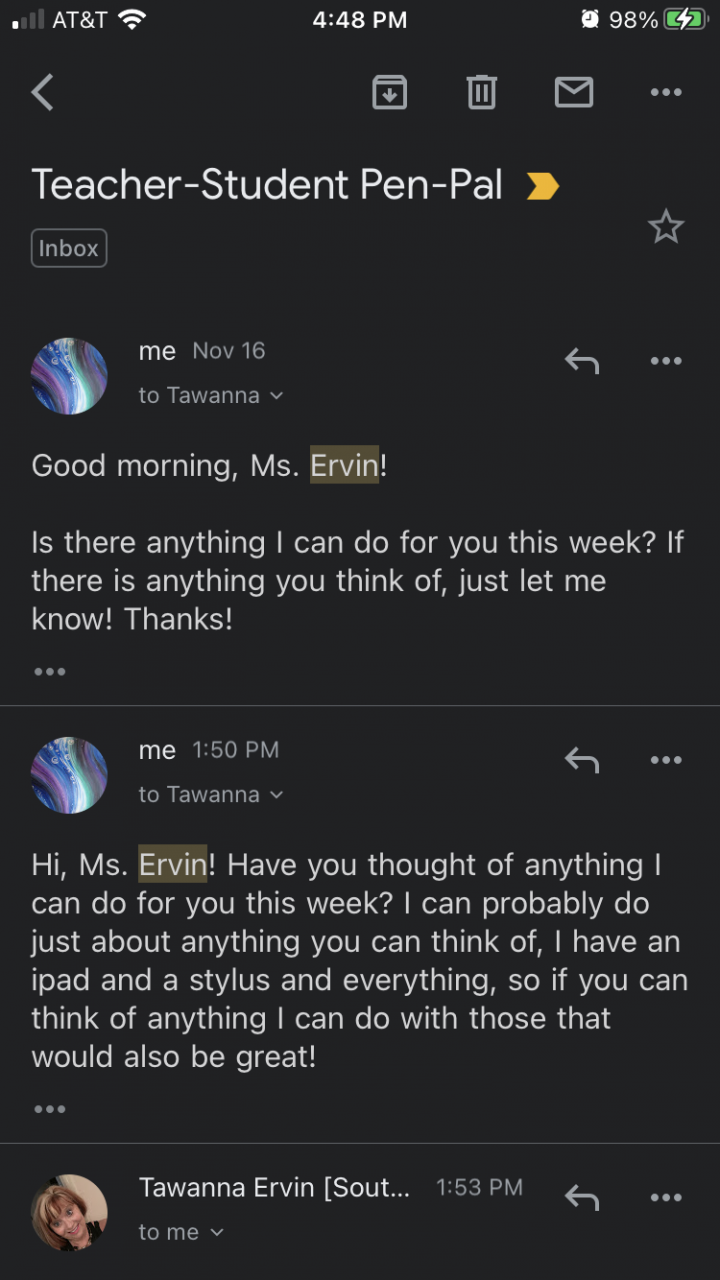Open more options for Nov 16 message
The height and width of the screenshot is (1280, 720).
[665, 360]
